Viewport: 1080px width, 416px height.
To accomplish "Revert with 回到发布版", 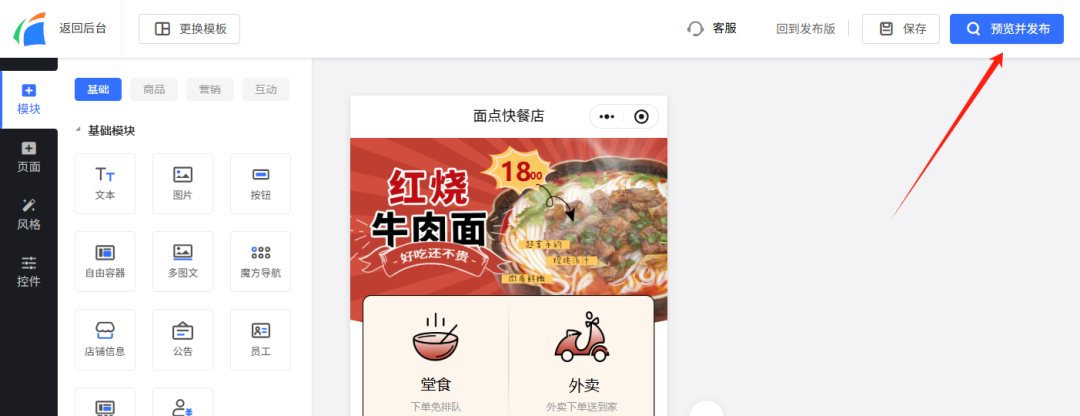I will pyautogui.click(x=805, y=29).
